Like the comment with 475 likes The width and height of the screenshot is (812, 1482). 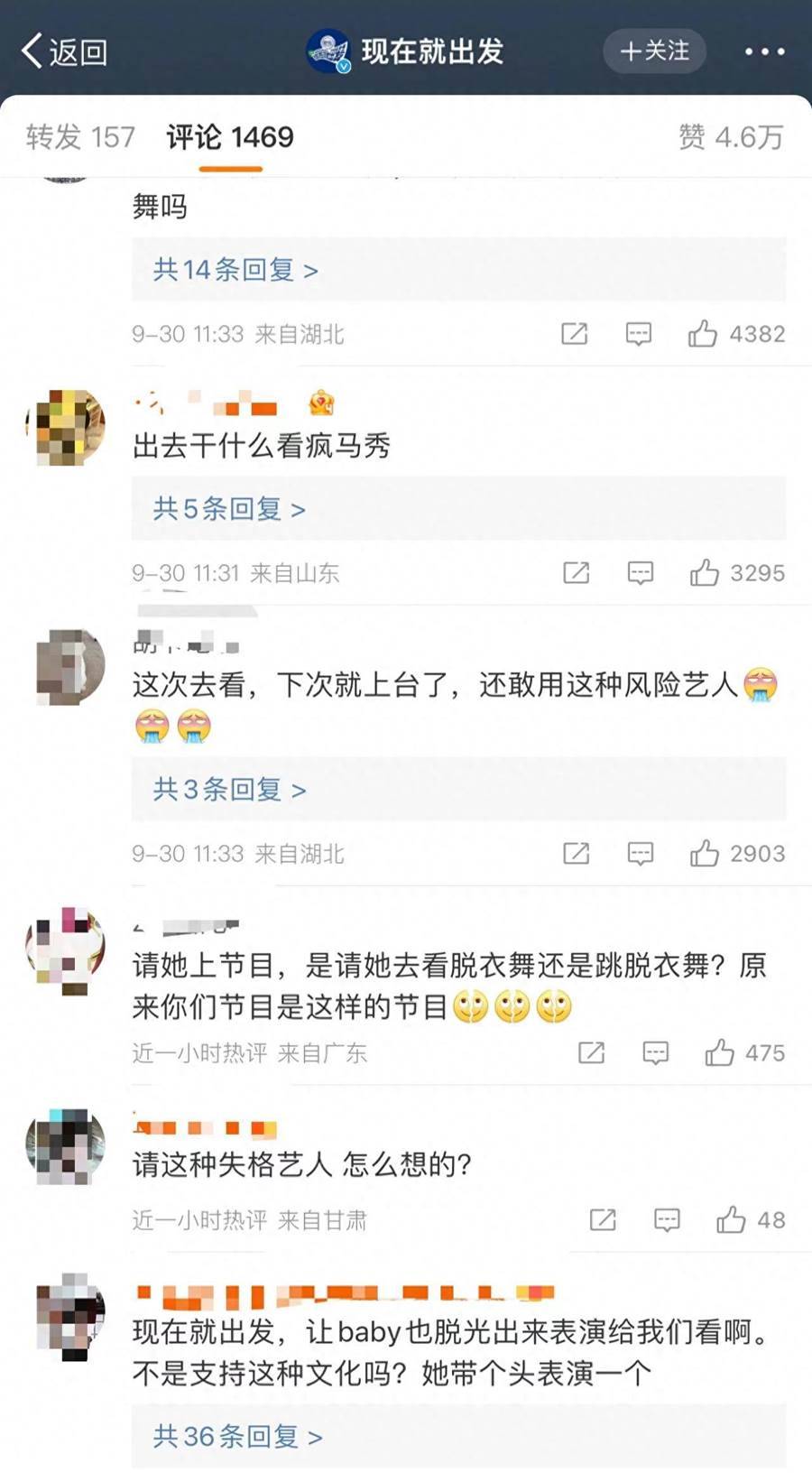(x=719, y=1052)
